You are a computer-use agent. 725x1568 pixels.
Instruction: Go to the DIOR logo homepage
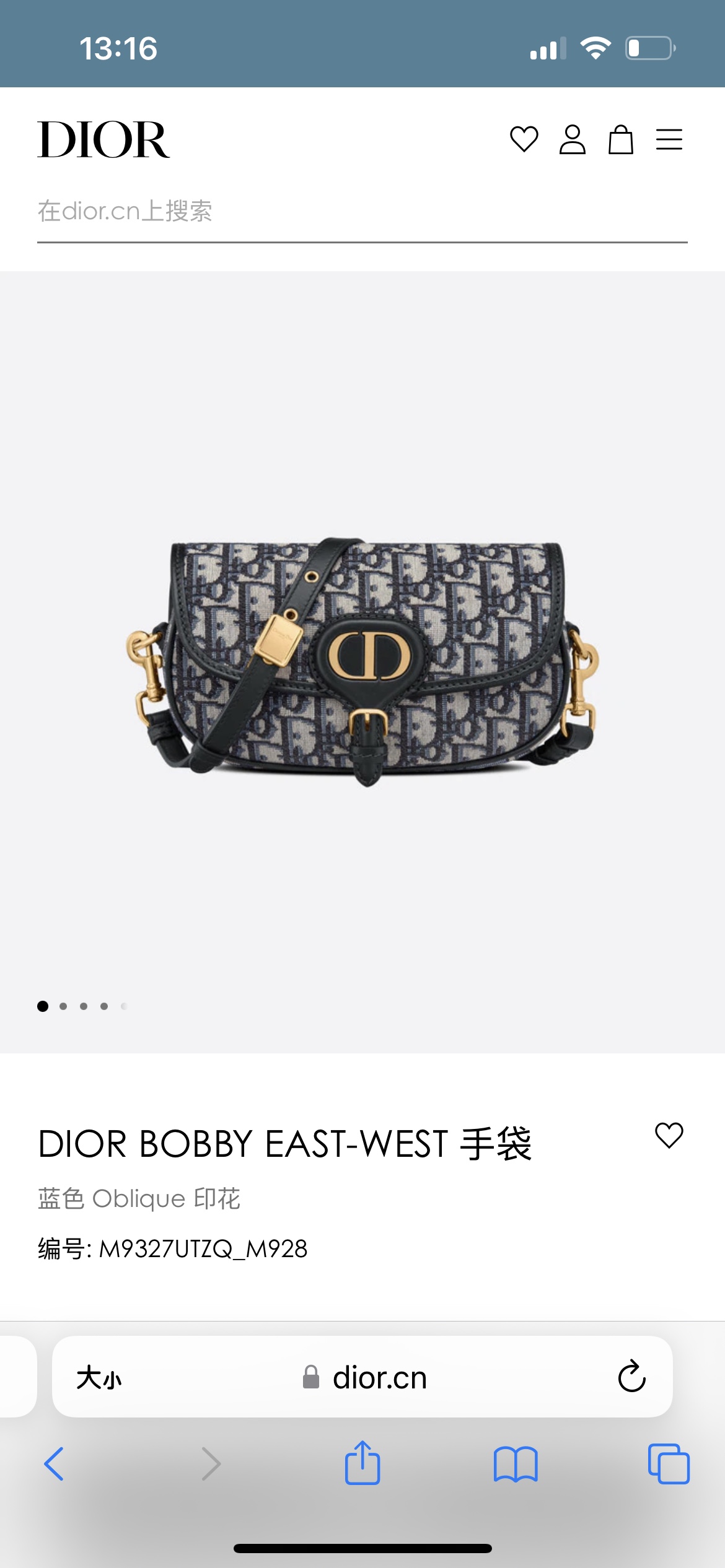[x=103, y=140]
